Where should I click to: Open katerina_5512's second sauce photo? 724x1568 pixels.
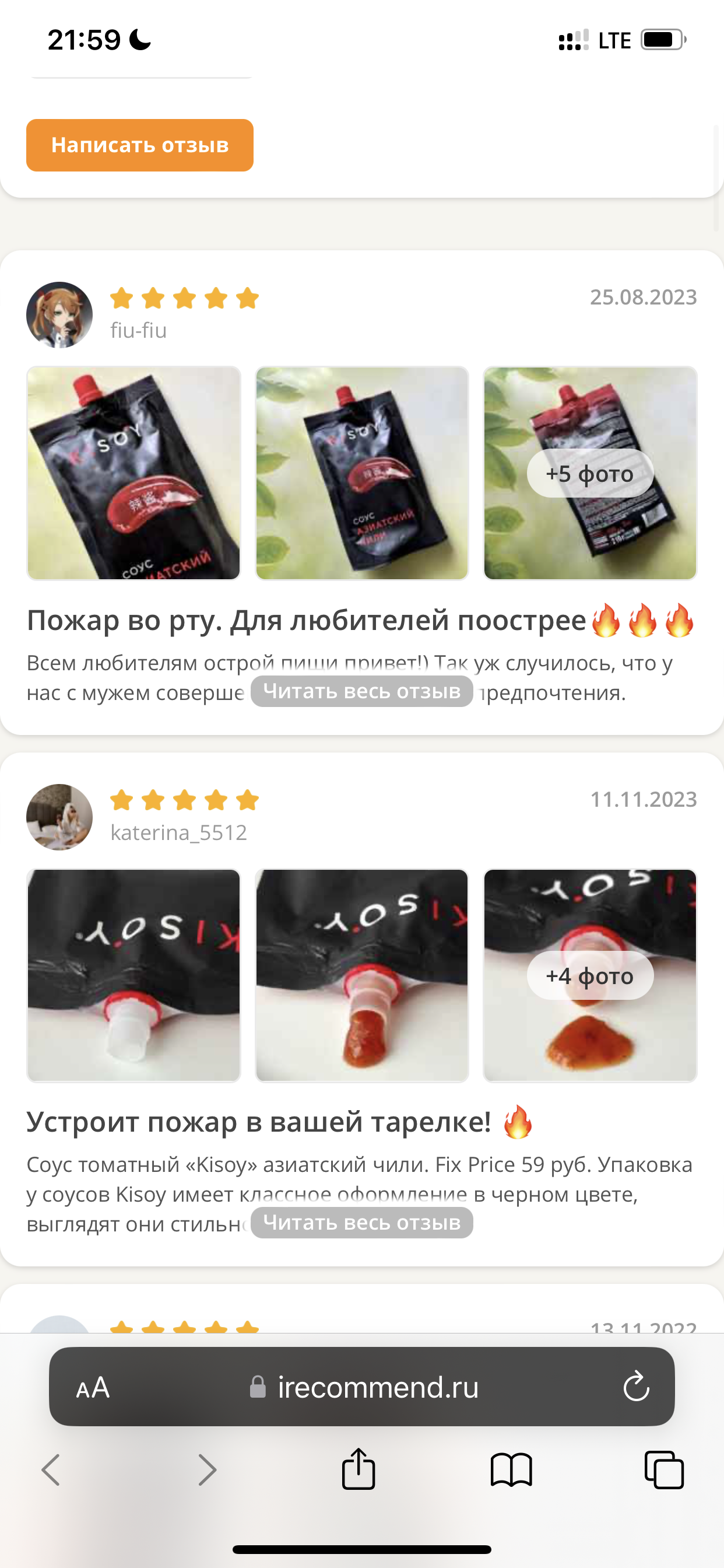pyautogui.click(x=361, y=975)
